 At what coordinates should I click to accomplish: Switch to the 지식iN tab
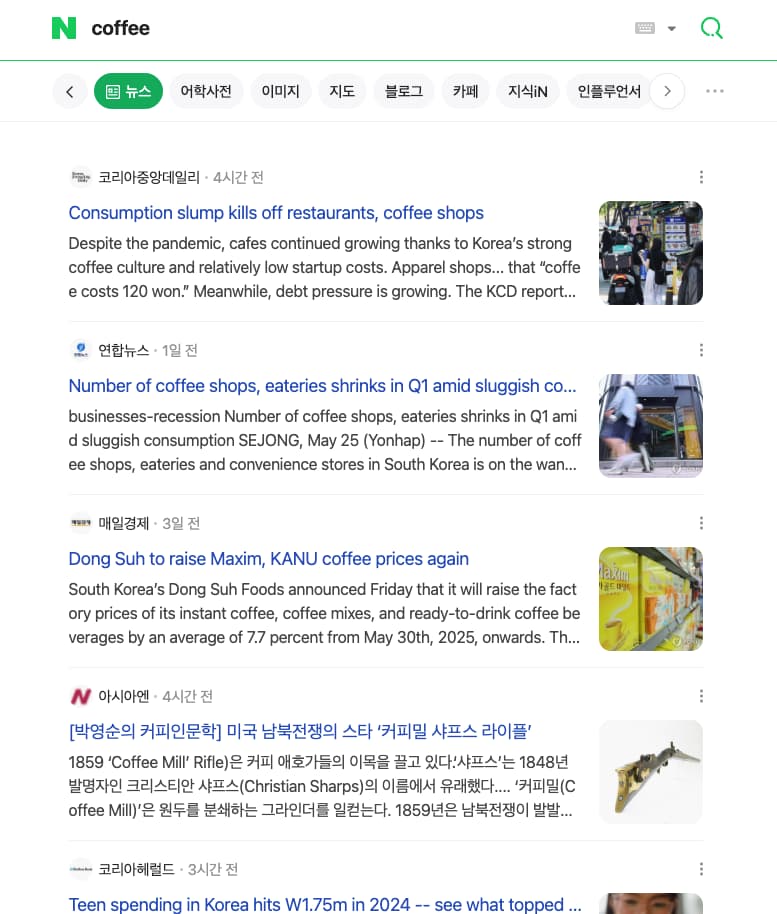coord(527,92)
